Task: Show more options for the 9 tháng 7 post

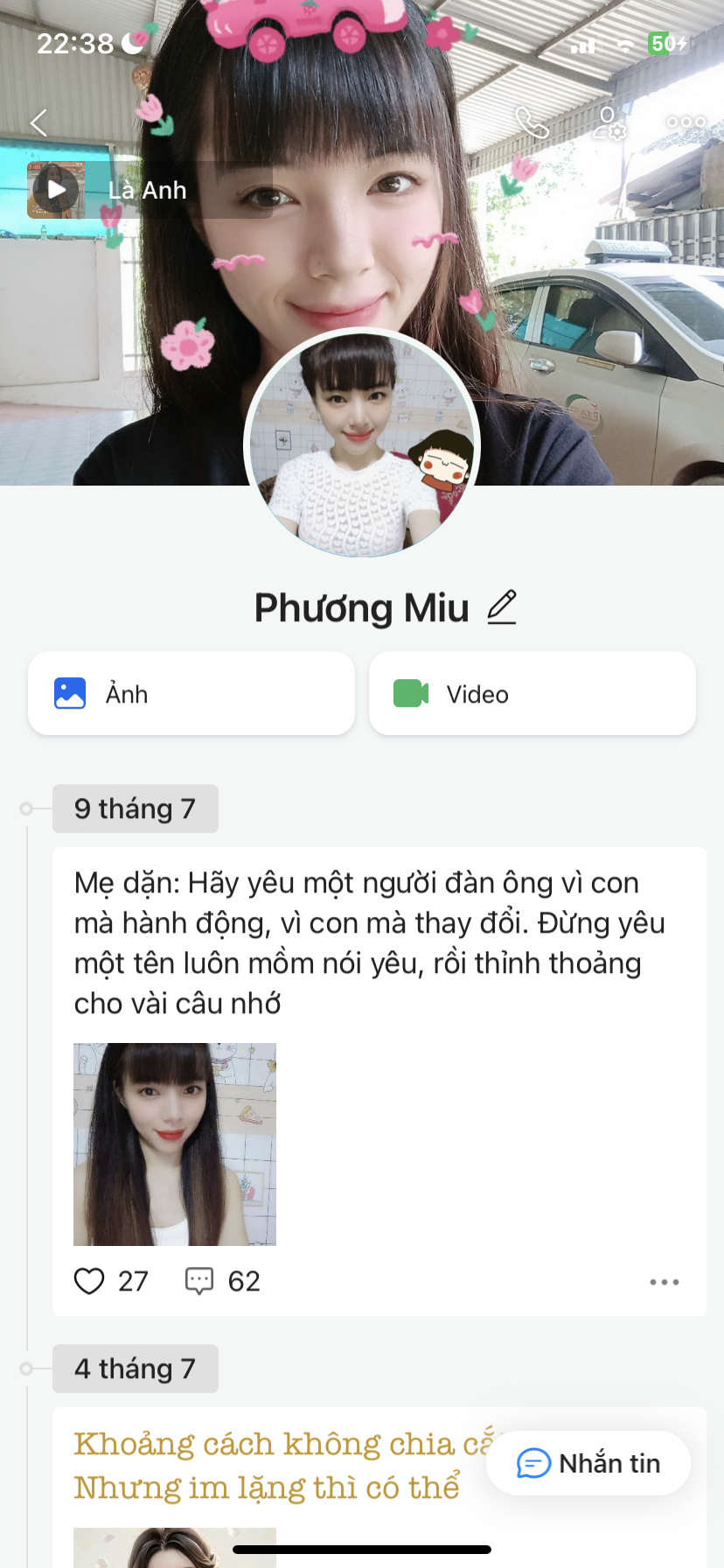Action: (x=665, y=1282)
